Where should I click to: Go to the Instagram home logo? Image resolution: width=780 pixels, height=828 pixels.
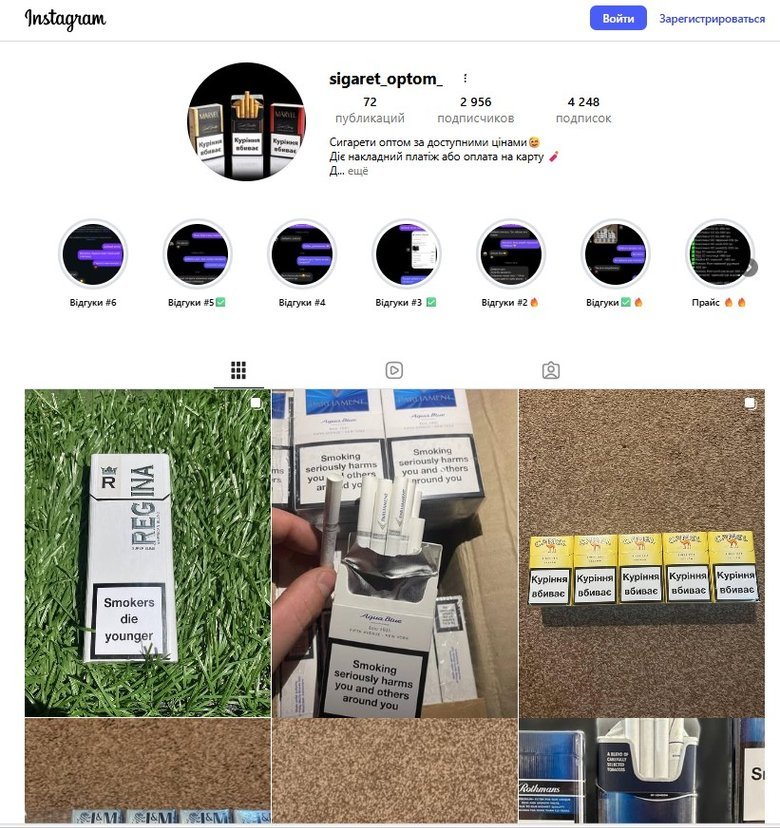click(65, 19)
